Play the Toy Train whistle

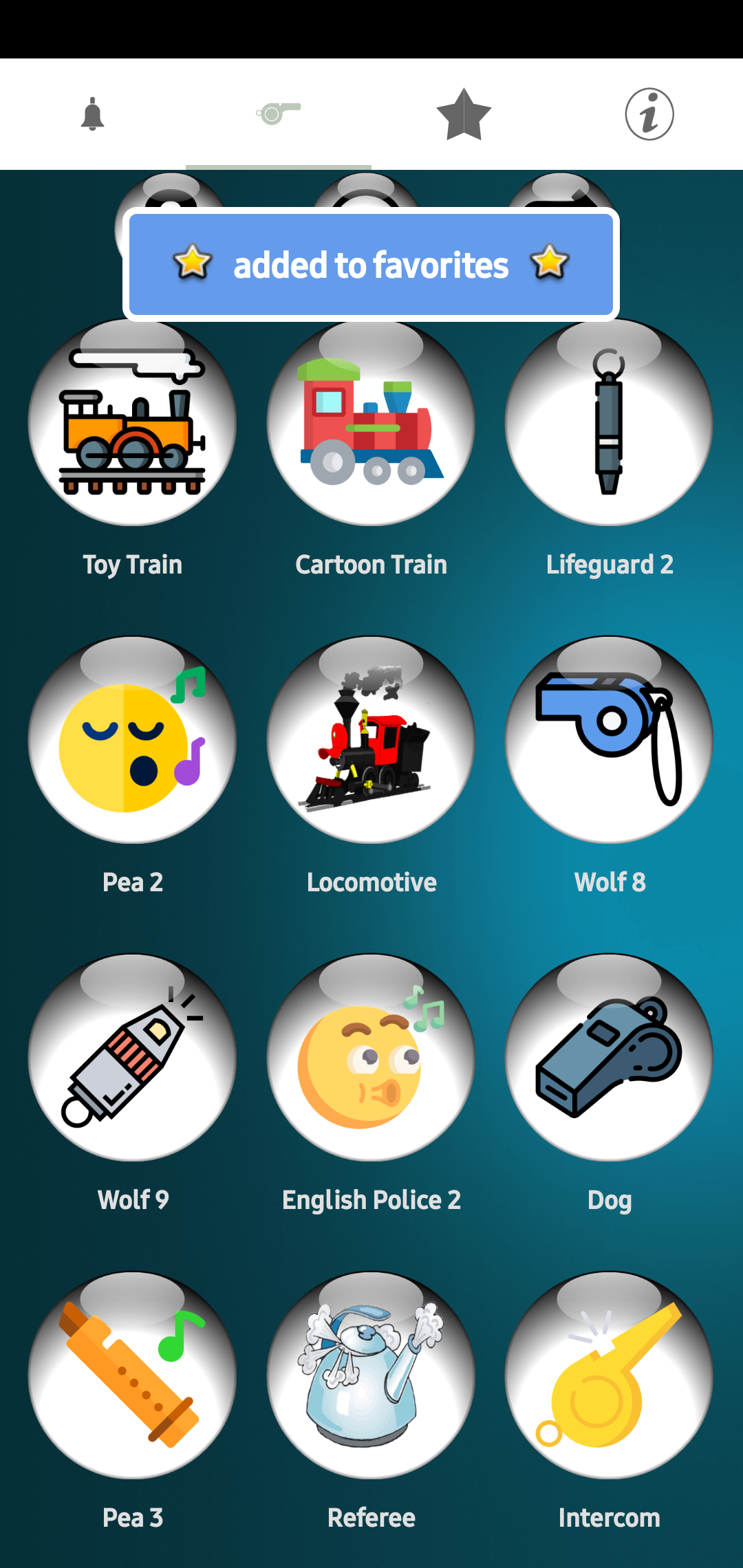point(132,422)
